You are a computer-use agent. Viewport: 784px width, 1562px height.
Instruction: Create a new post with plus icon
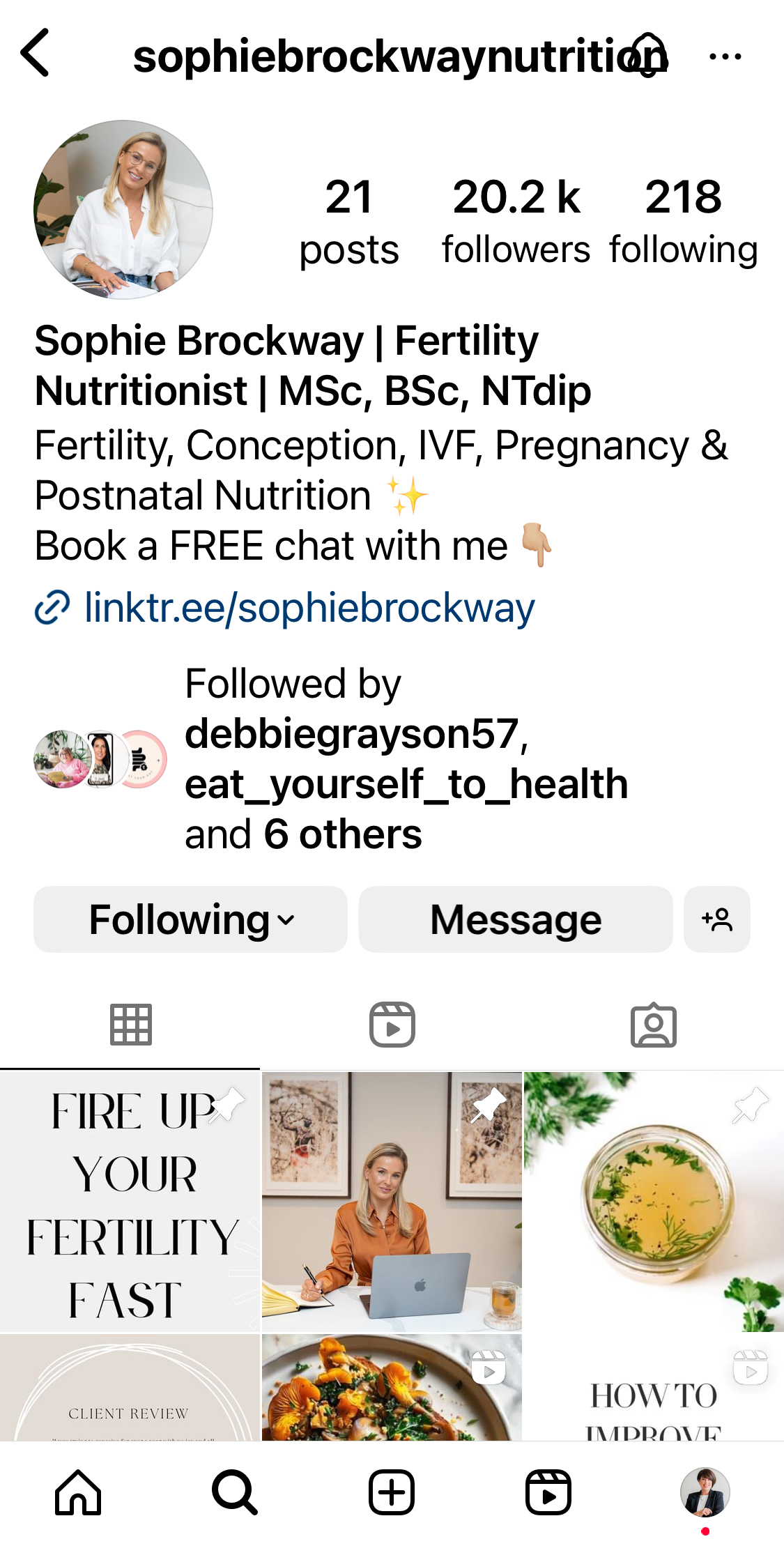392,1492
